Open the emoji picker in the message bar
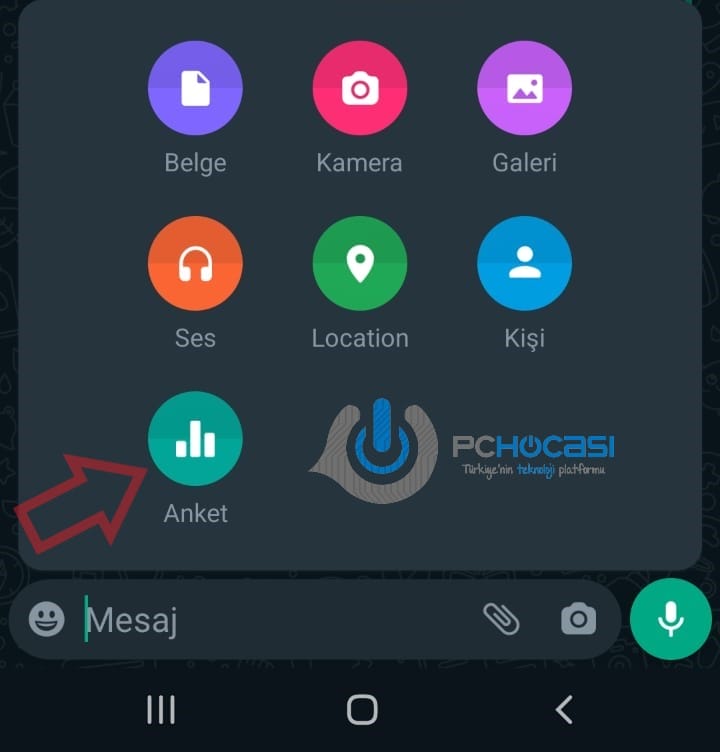This screenshot has height=752, width=720. pyautogui.click(x=47, y=619)
